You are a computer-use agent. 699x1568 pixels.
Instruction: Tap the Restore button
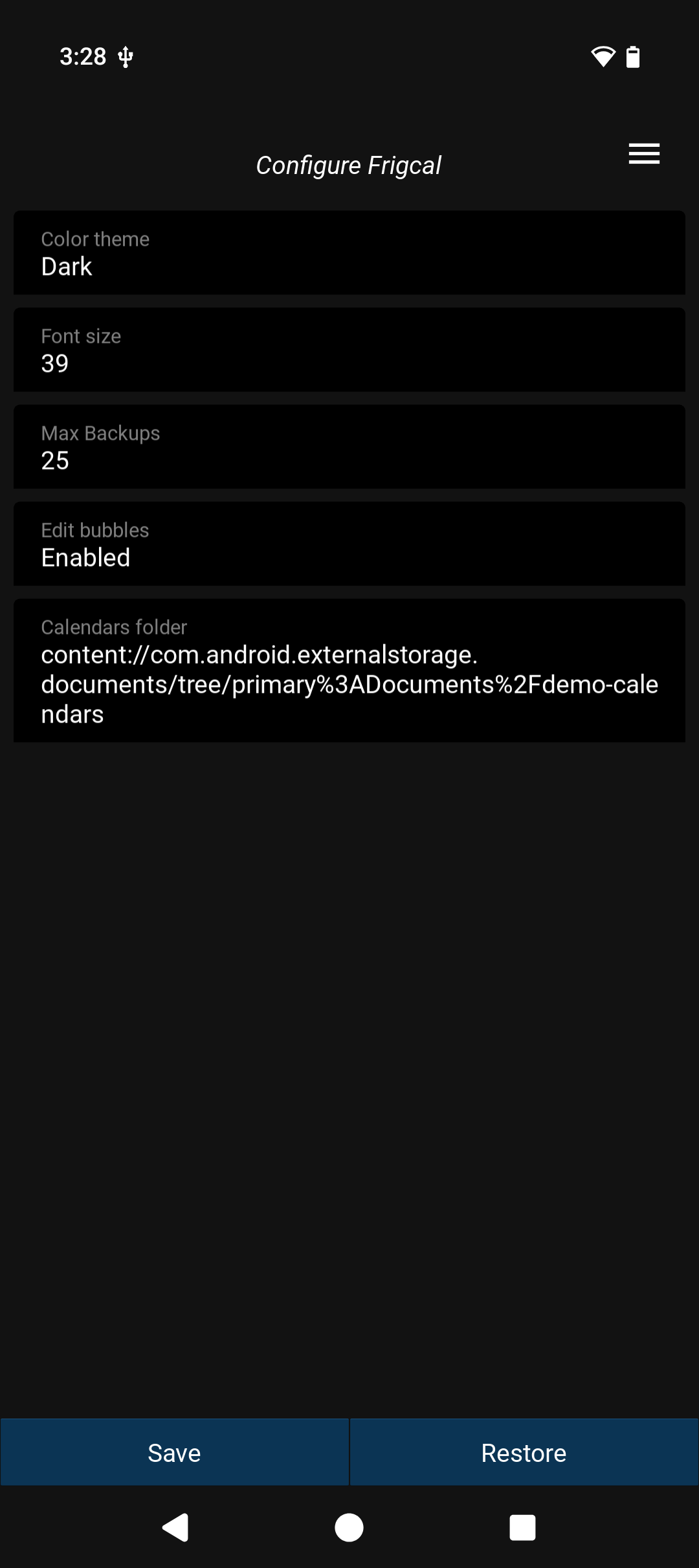click(x=524, y=1453)
